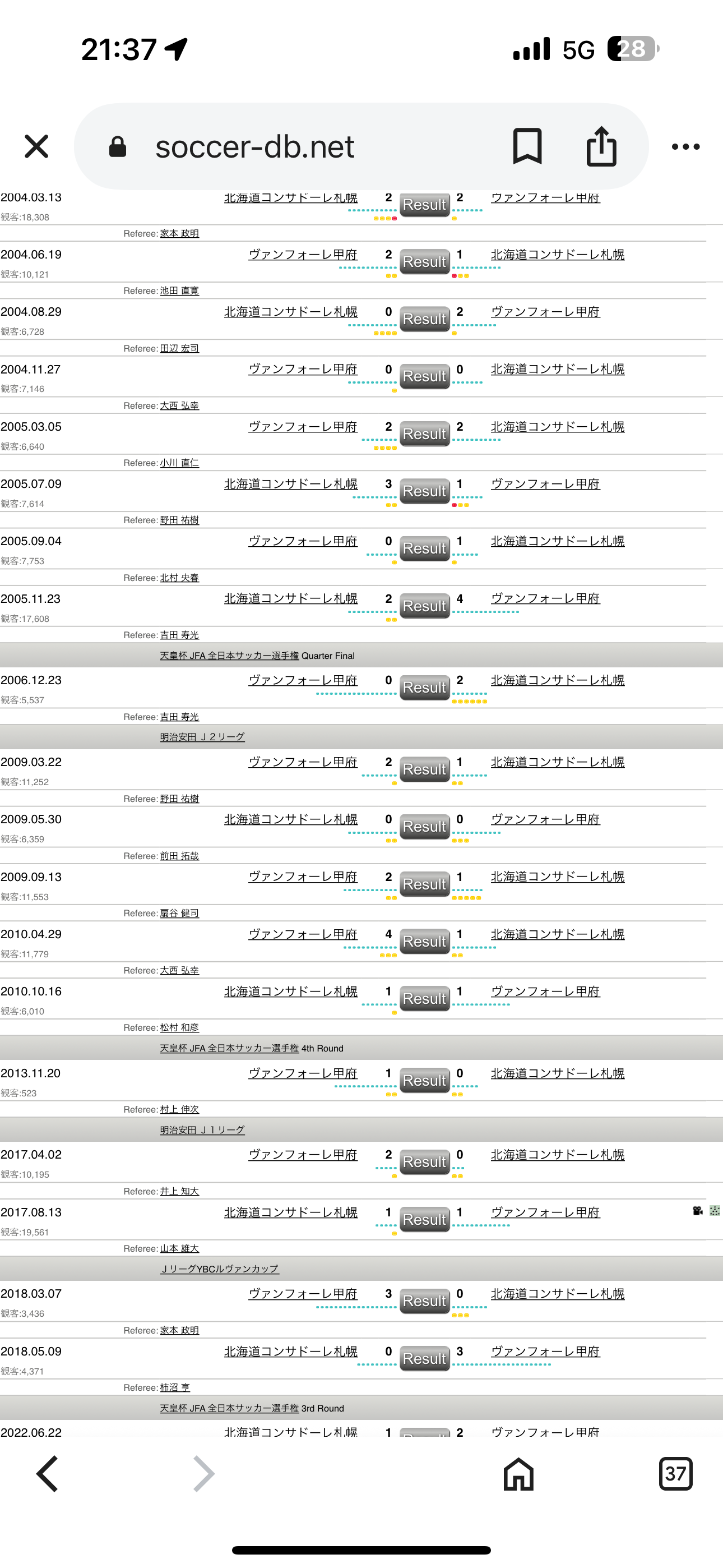Open referee 山本 雄大 link

pos(179,1248)
